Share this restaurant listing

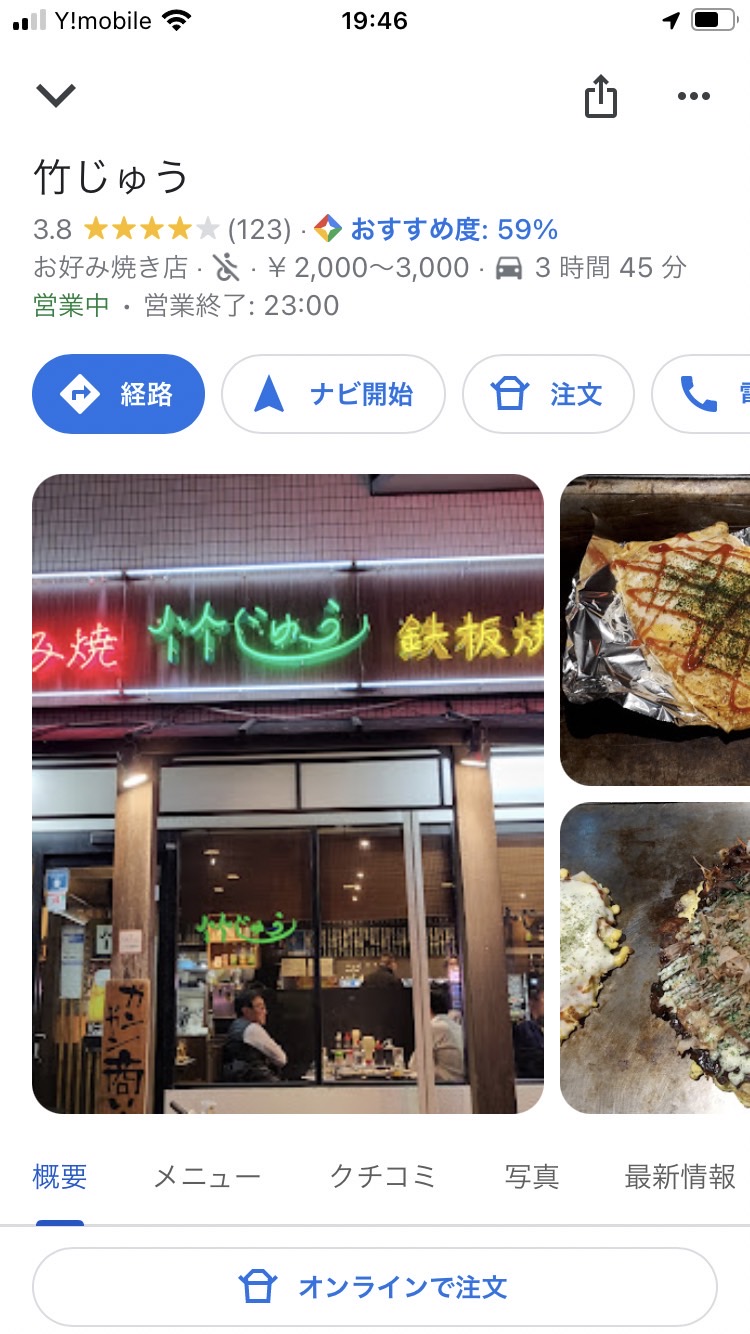[x=601, y=97]
